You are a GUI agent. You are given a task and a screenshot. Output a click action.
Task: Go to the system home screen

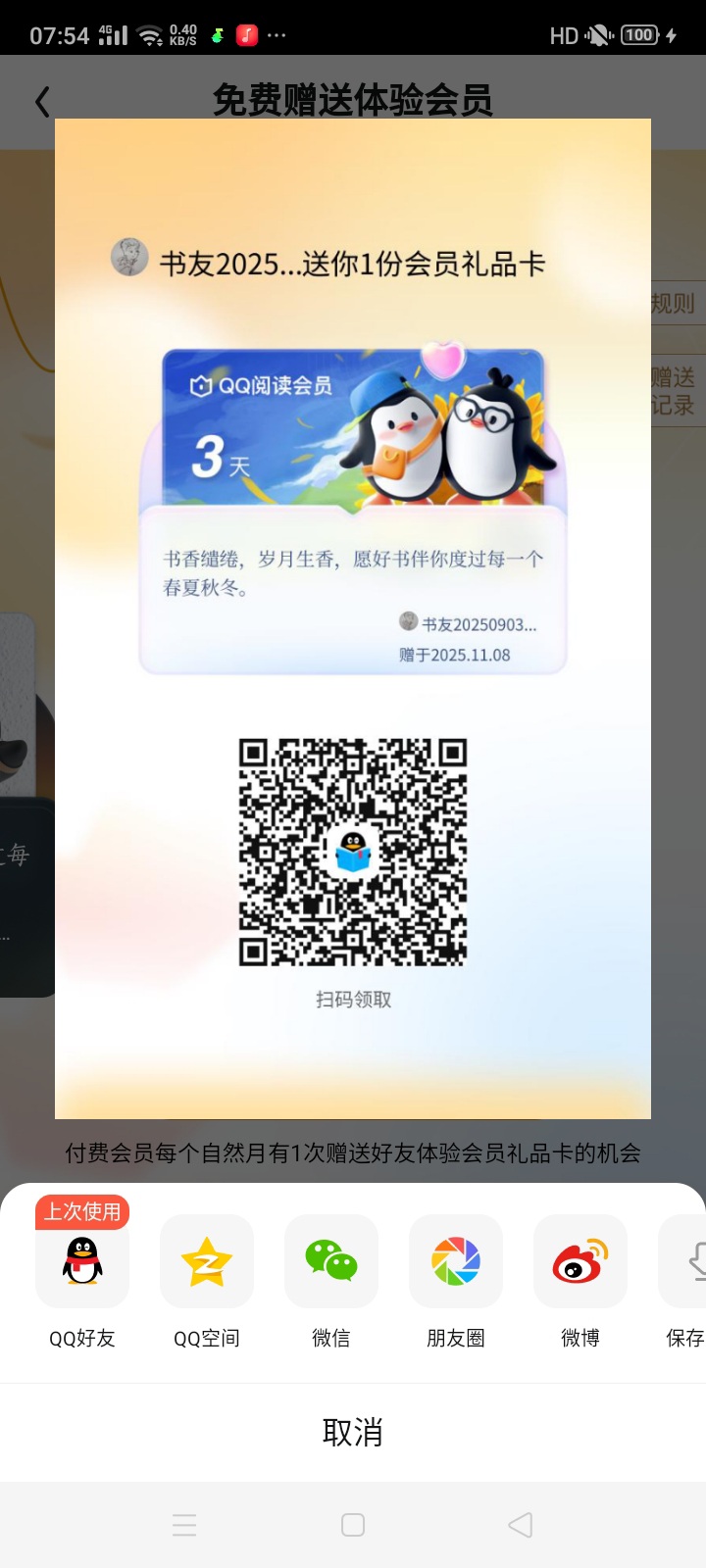coord(353,1525)
